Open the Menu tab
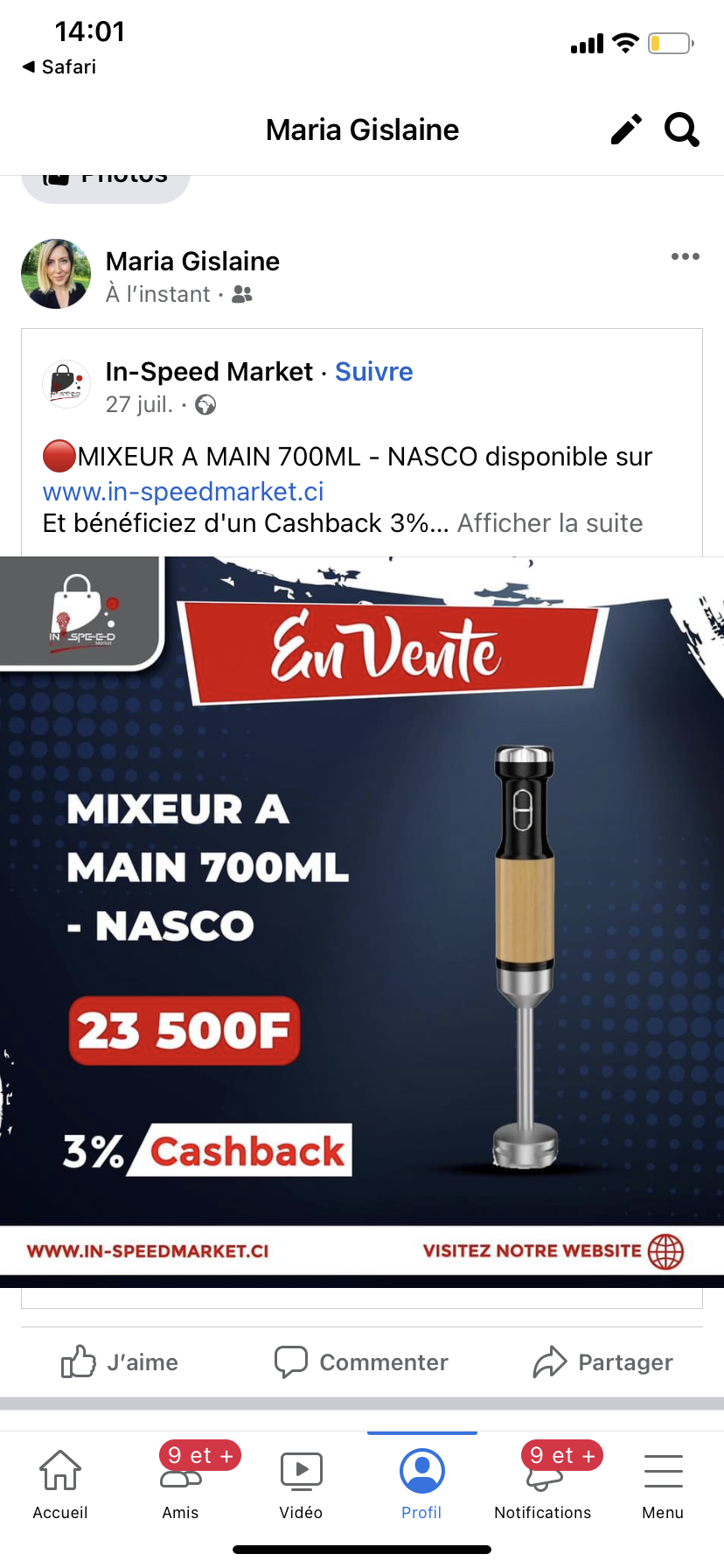 [663, 1481]
